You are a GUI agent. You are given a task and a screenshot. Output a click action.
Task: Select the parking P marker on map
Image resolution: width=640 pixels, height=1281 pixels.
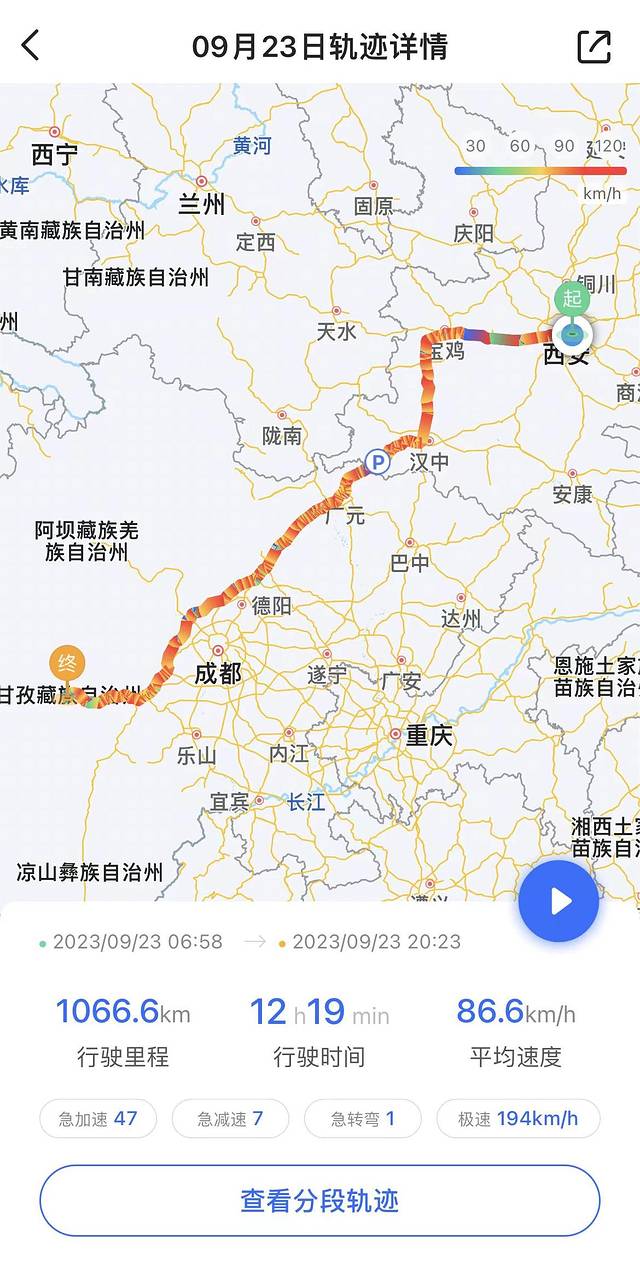(x=376, y=461)
